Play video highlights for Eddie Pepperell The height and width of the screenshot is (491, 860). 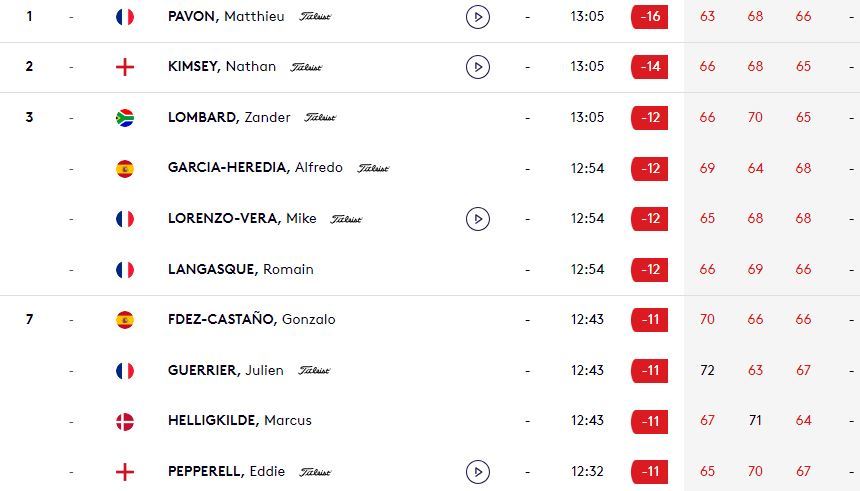[x=478, y=471]
